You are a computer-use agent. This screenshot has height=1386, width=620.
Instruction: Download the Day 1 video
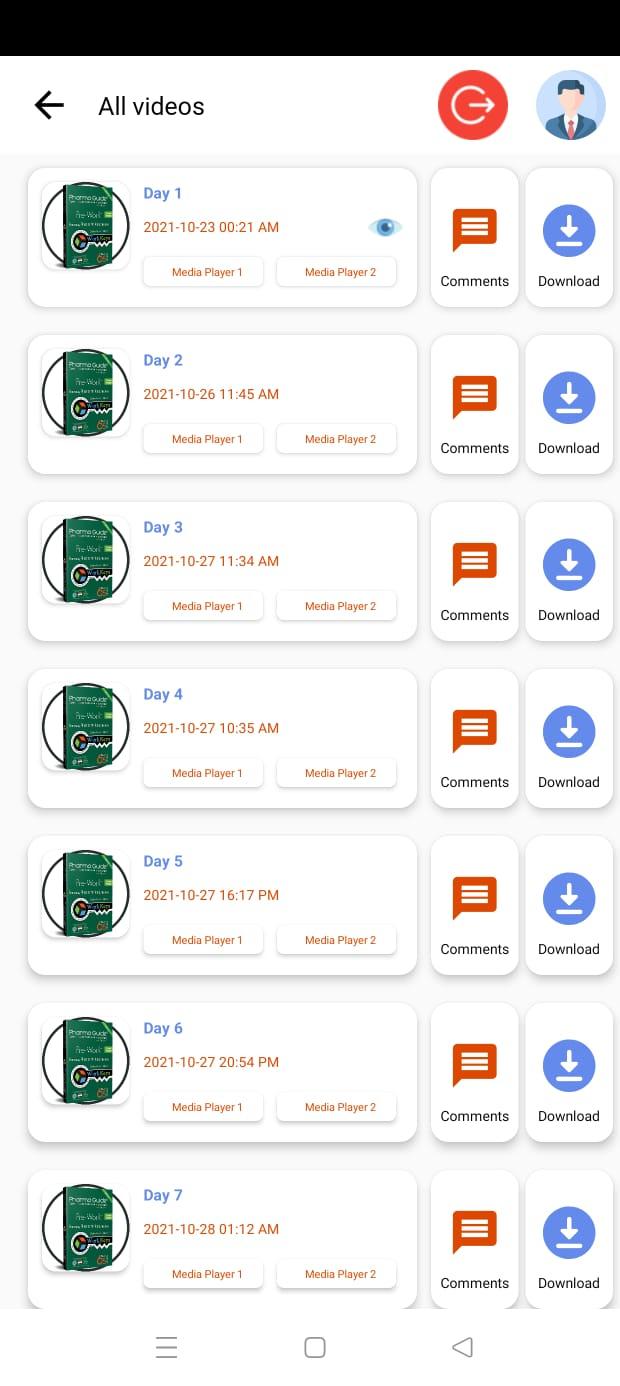pyautogui.click(x=569, y=238)
